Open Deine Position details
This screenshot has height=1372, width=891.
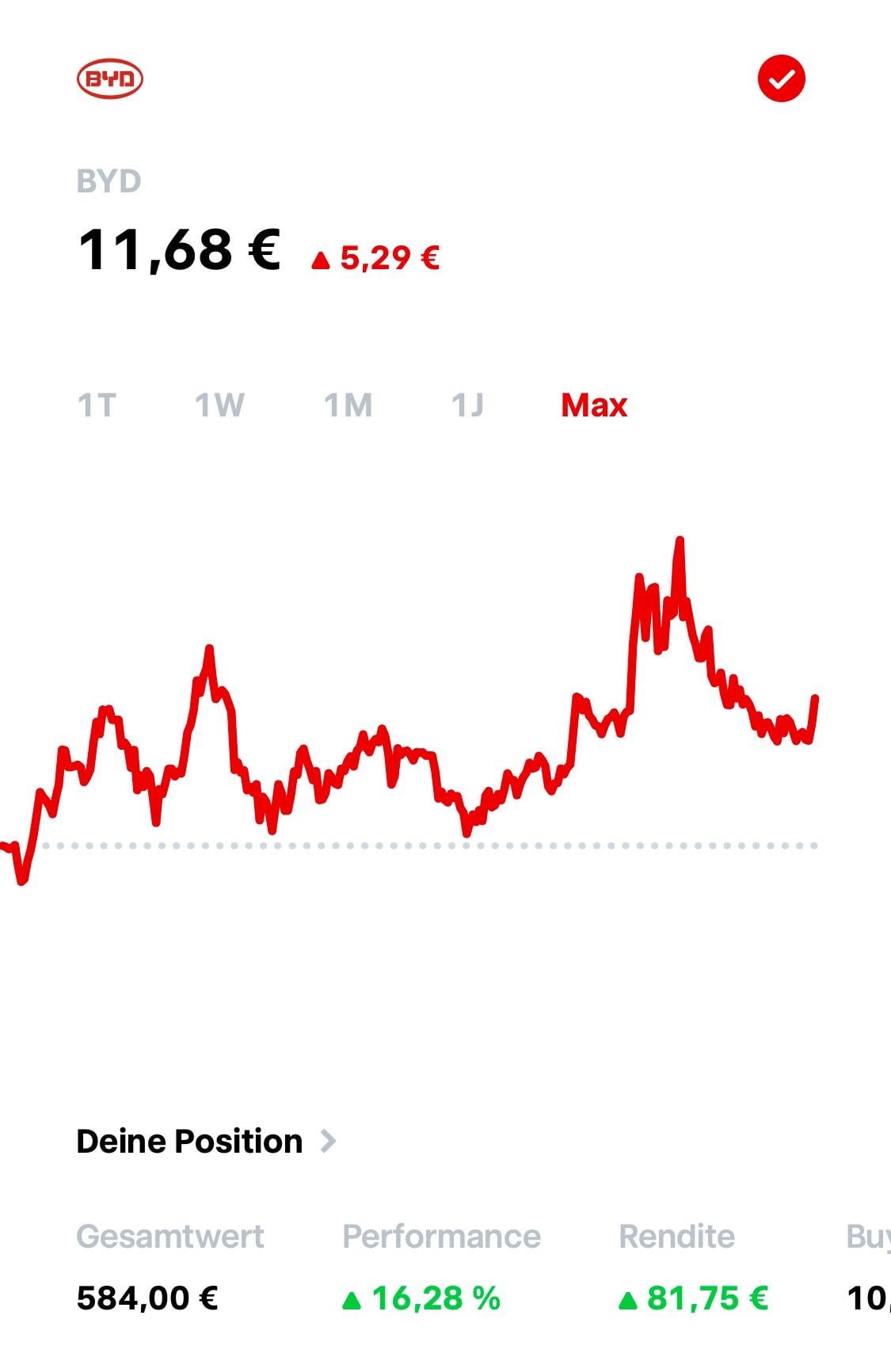tap(206, 1142)
